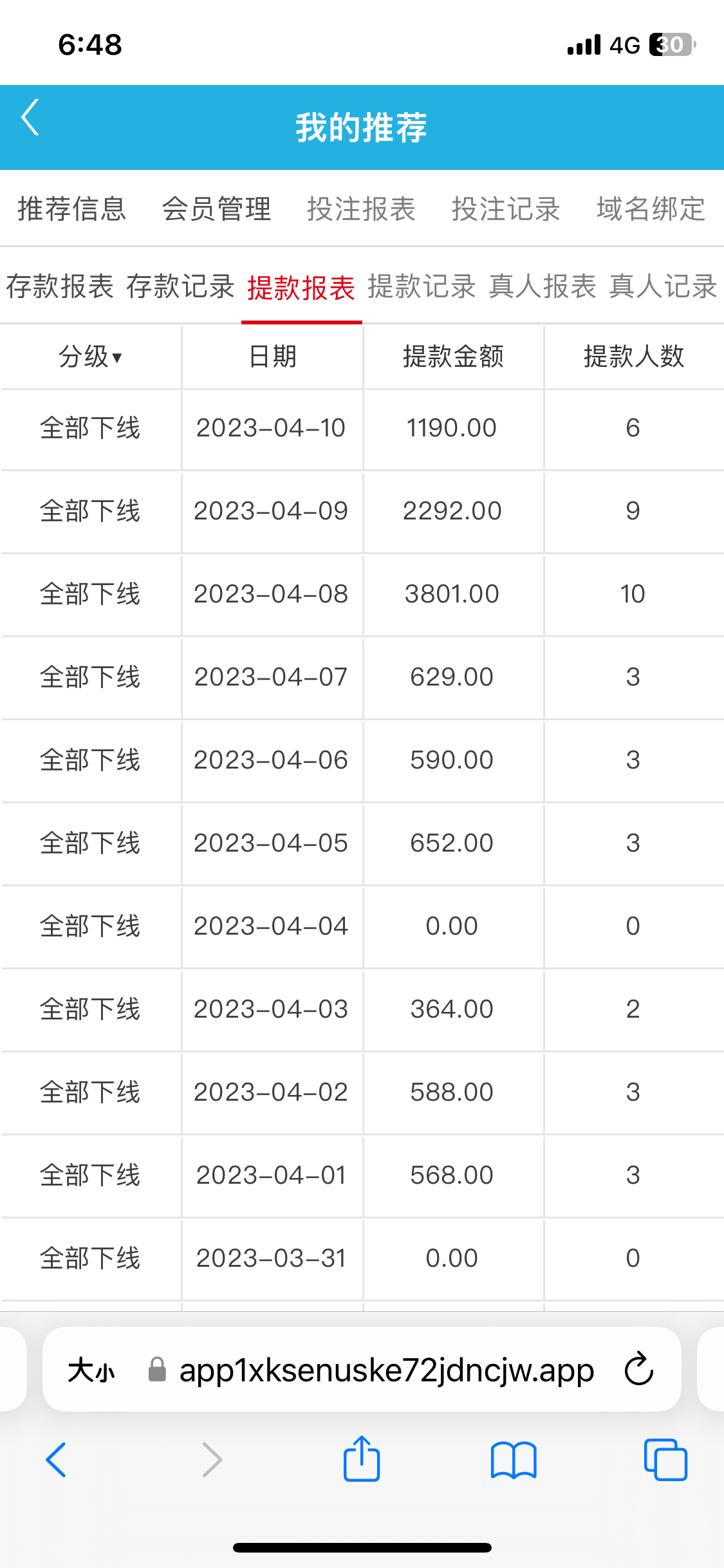Open Safari's 大小 page settings menu
The width and height of the screenshot is (724, 1568).
91,1370
